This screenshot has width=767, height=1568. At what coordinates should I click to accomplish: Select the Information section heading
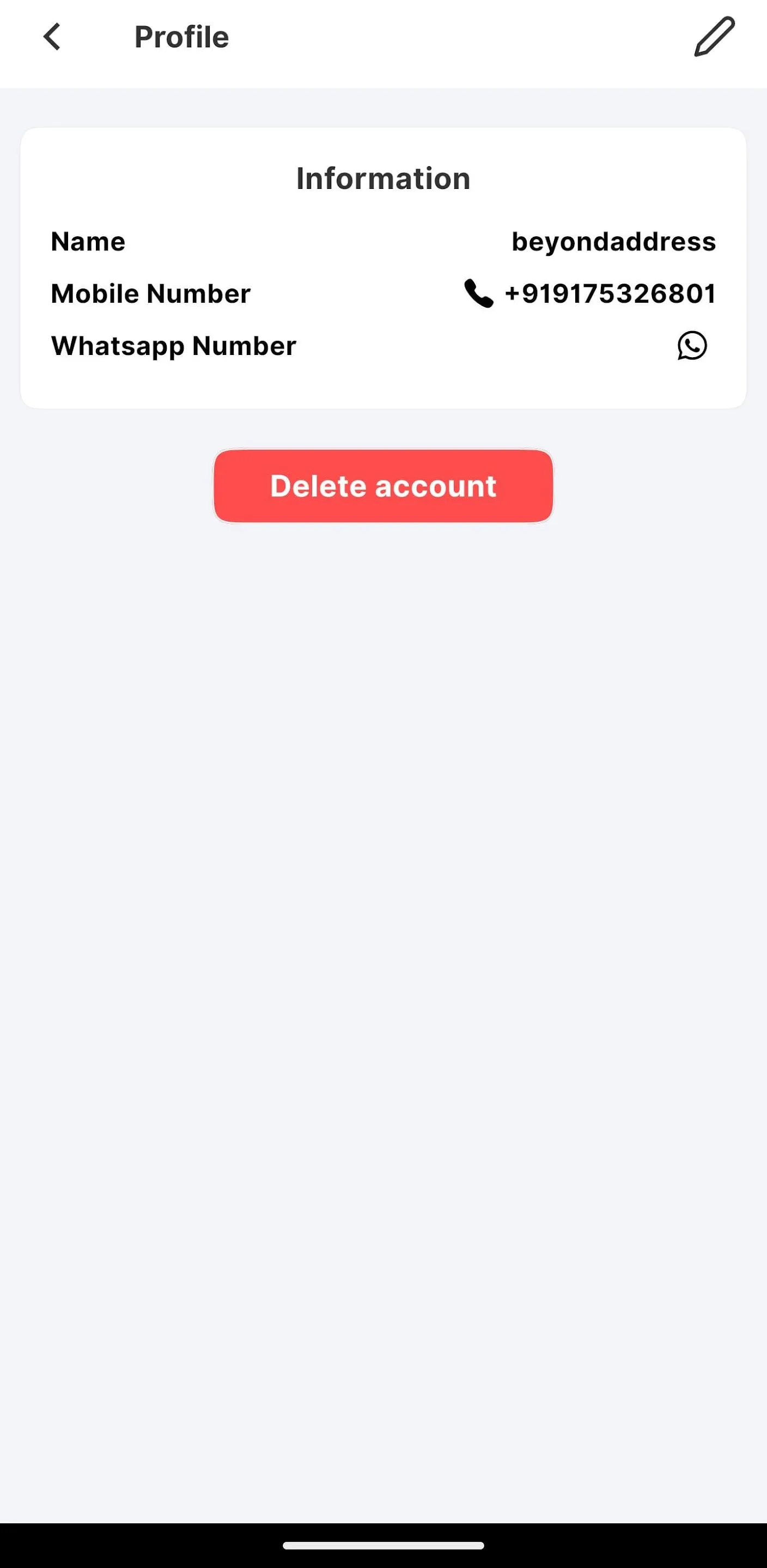pyautogui.click(x=382, y=177)
